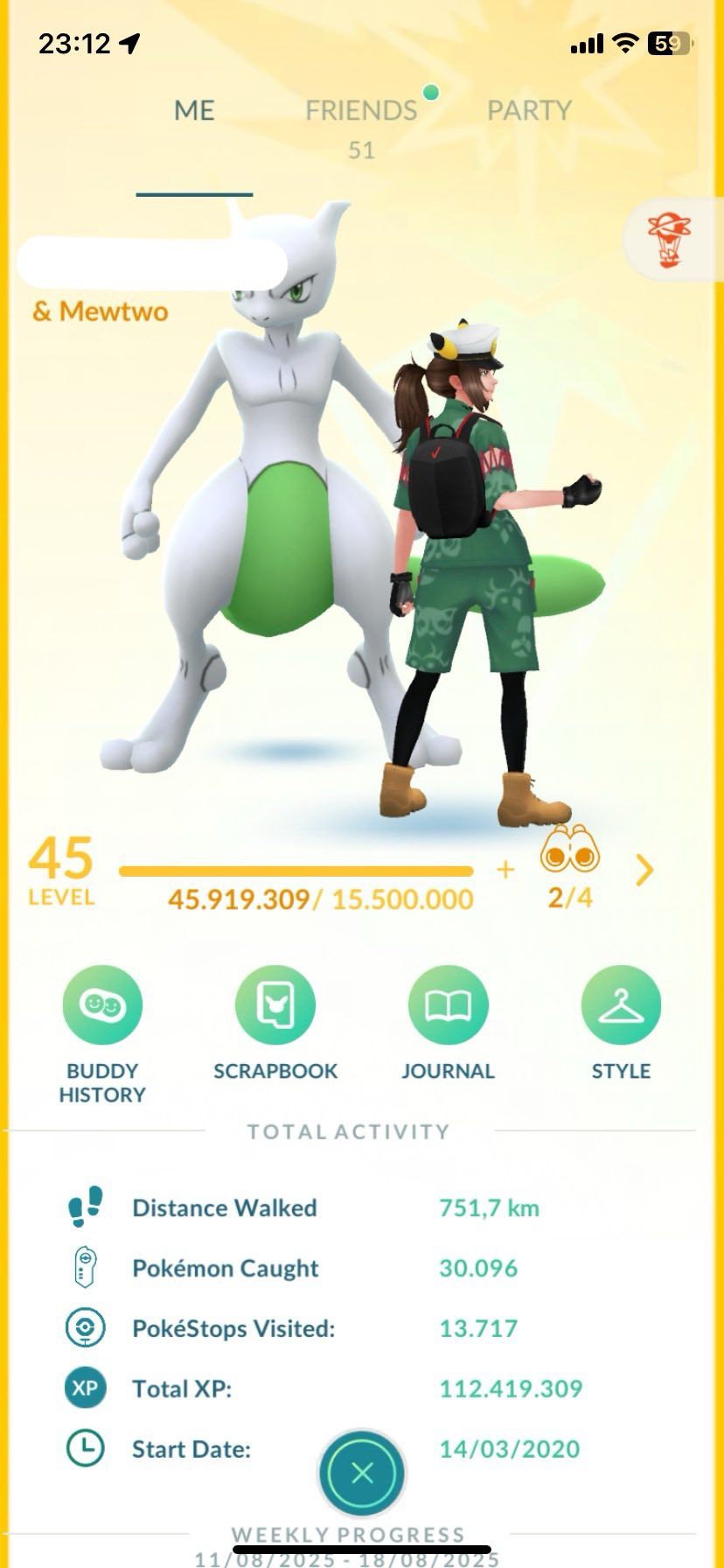Screen dimensions: 724x1568
Task: Open the Team Rocket balloon icon
Action: click(669, 239)
